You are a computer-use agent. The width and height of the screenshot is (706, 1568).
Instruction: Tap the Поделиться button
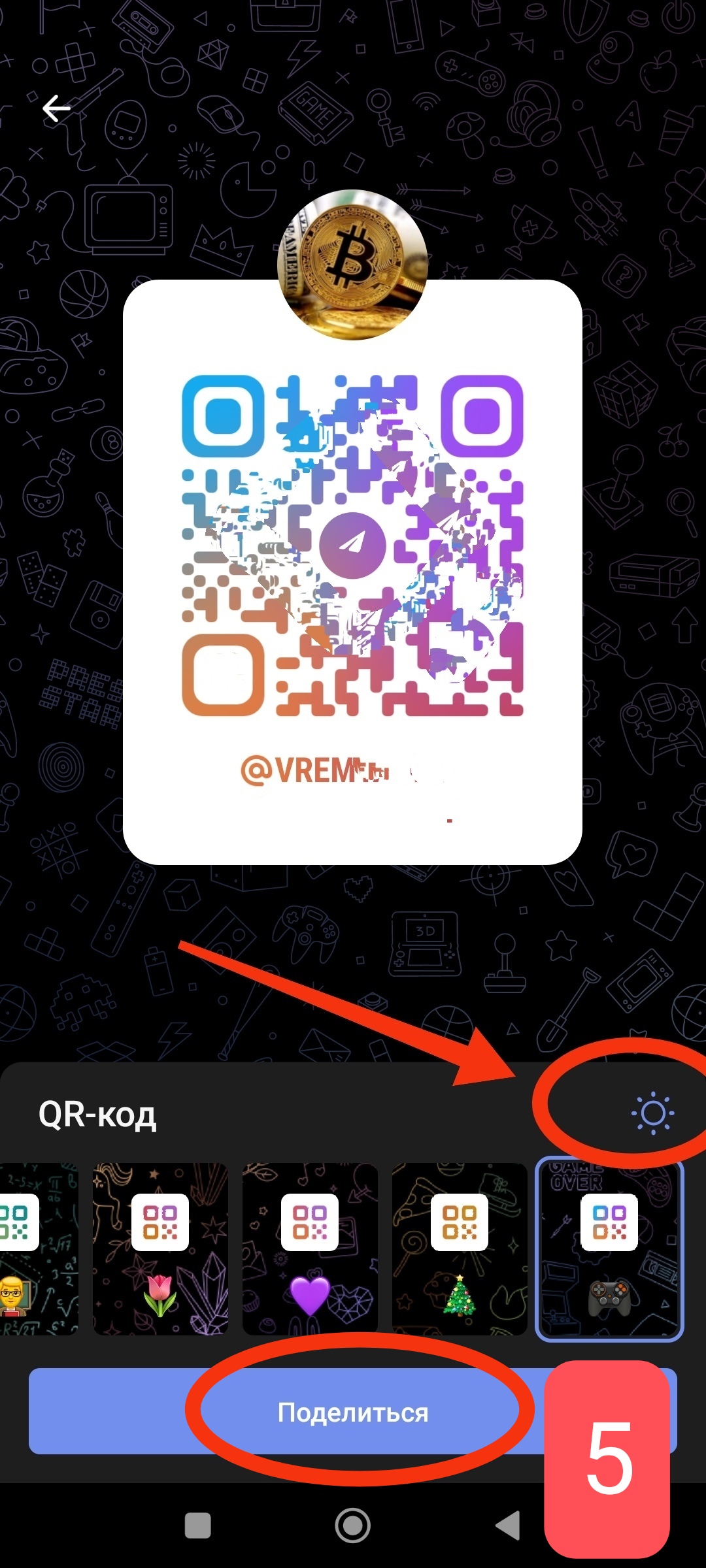[353, 1412]
